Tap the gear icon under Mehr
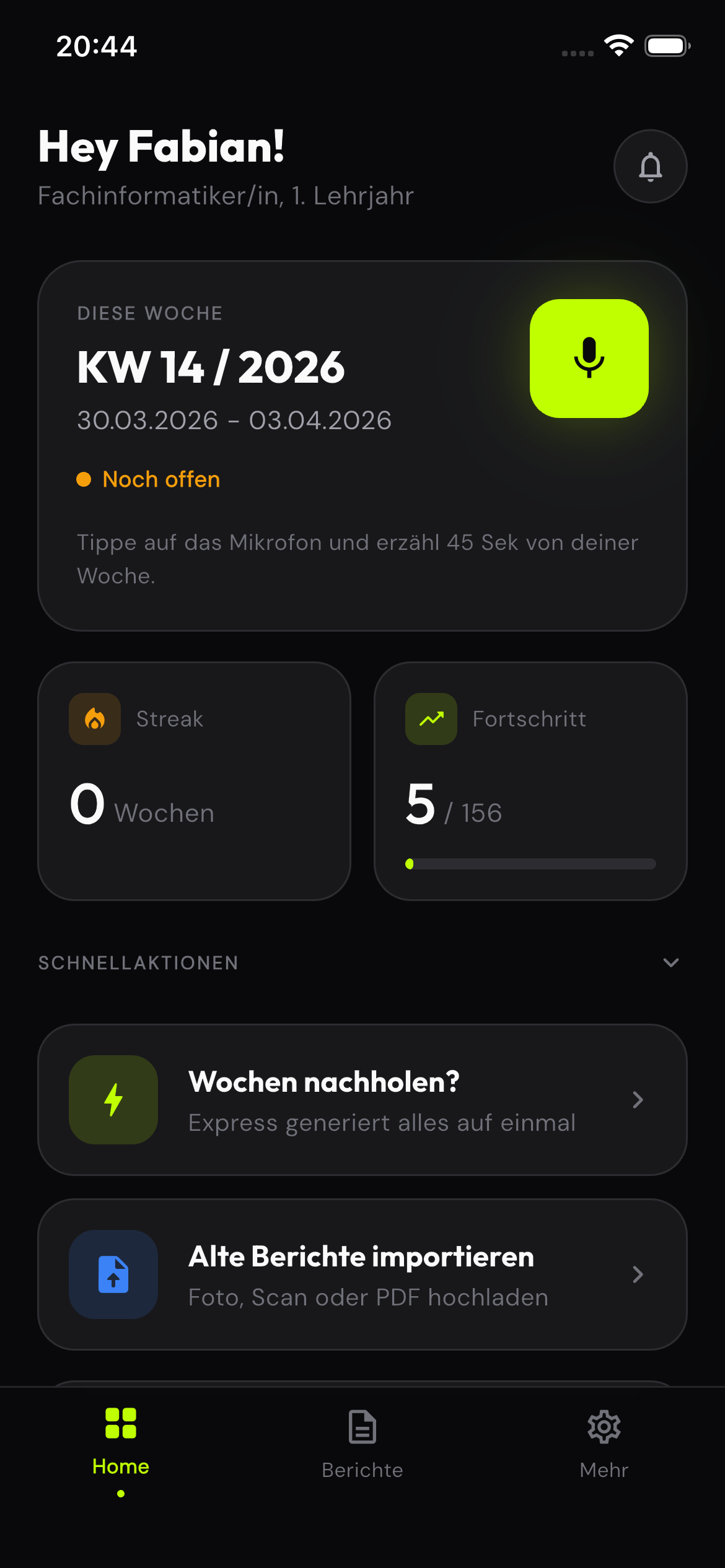The image size is (725, 1568). click(x=603, y=1427)
